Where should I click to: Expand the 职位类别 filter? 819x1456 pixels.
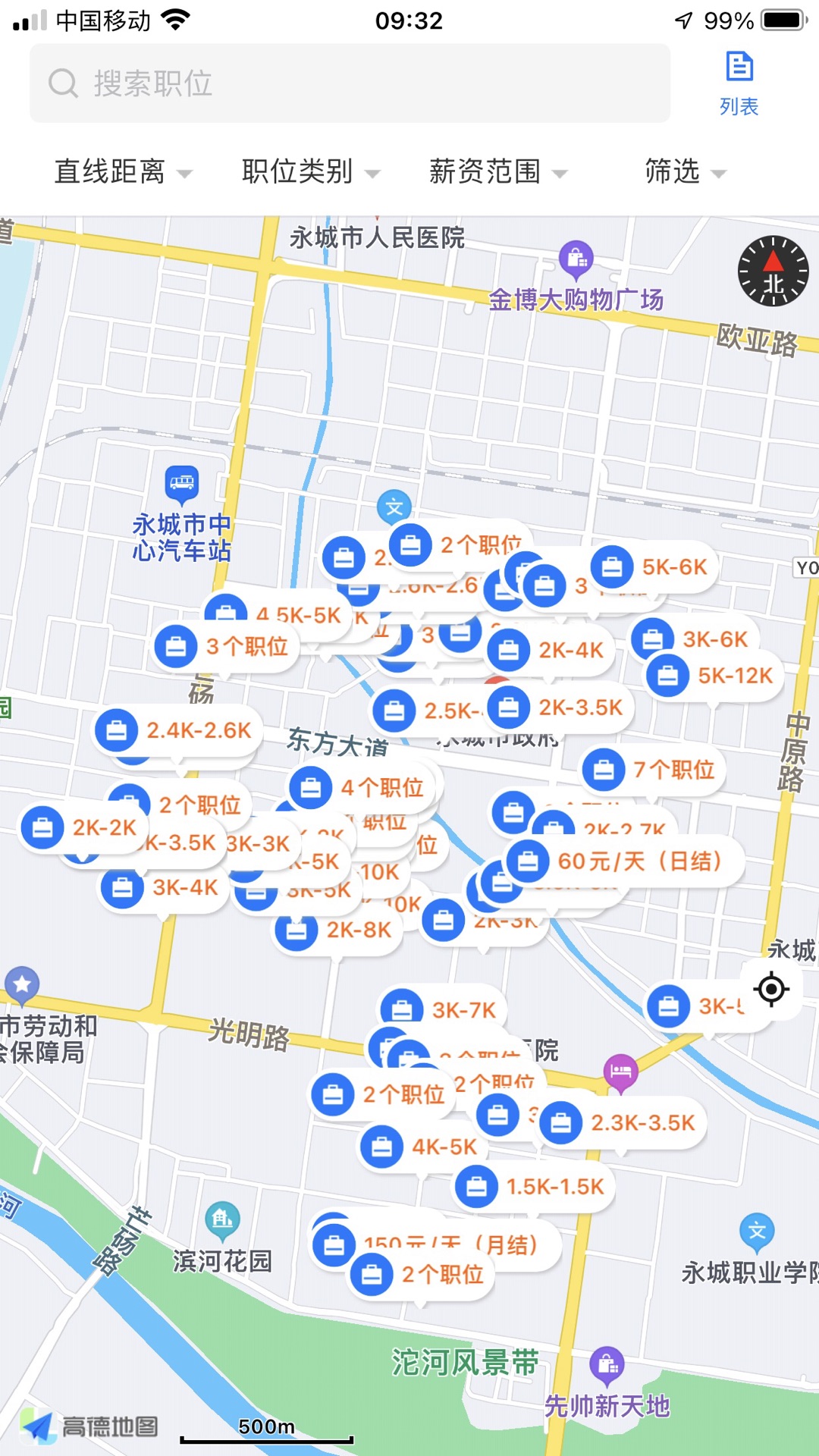pyautogui.click(x=310, y=172)
